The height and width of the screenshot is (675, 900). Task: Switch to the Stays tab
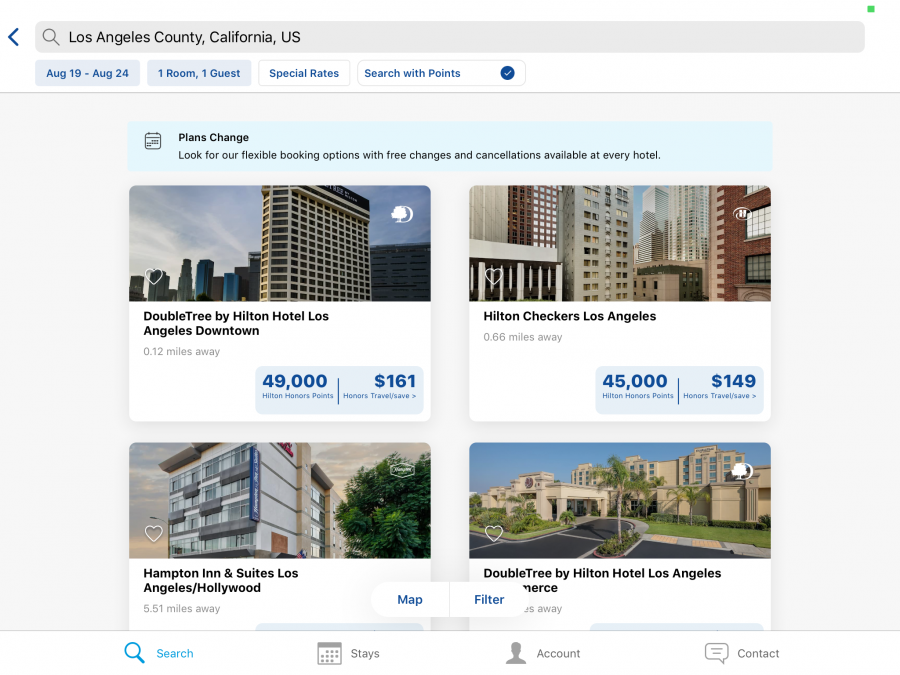point(348,653)
